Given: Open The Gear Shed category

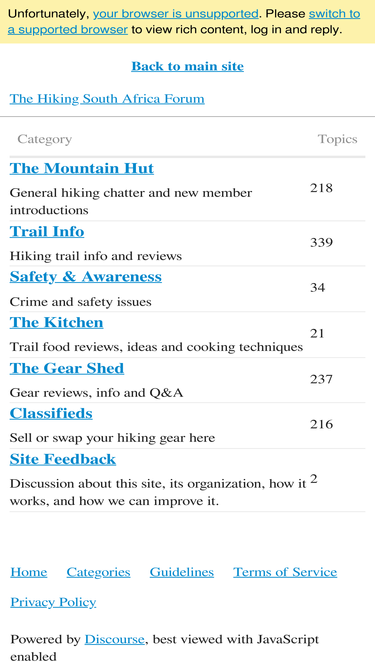Looking at the screenshot, I should click(67, 368).
